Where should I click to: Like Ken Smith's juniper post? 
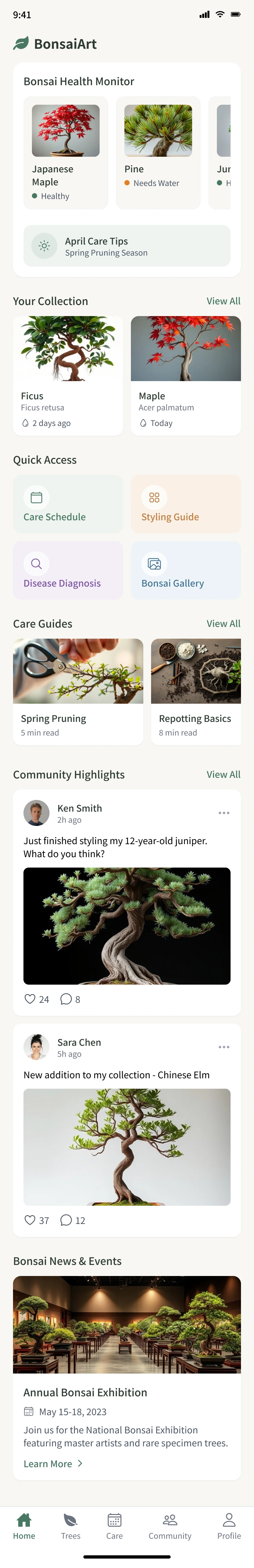pyautogui.click(x=30, y=999)
